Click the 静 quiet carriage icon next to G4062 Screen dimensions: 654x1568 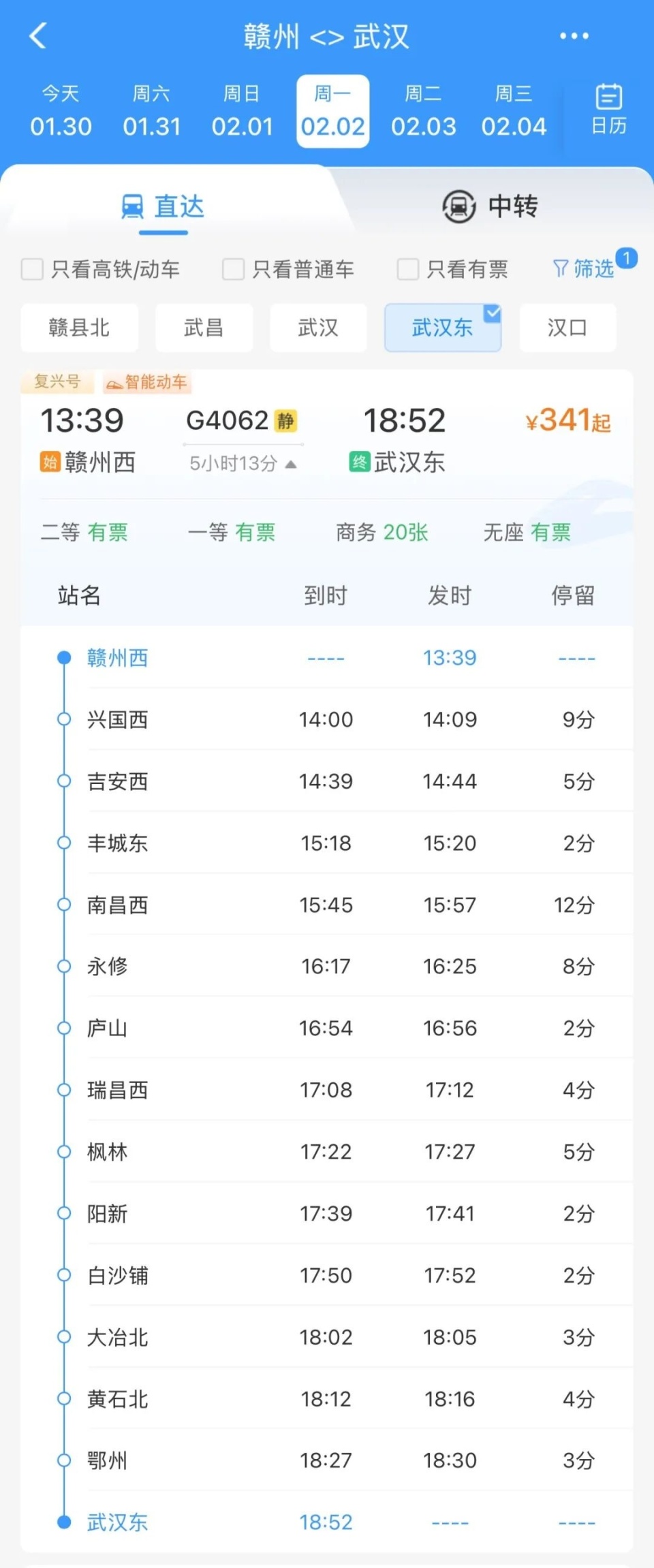pos(285,421)
